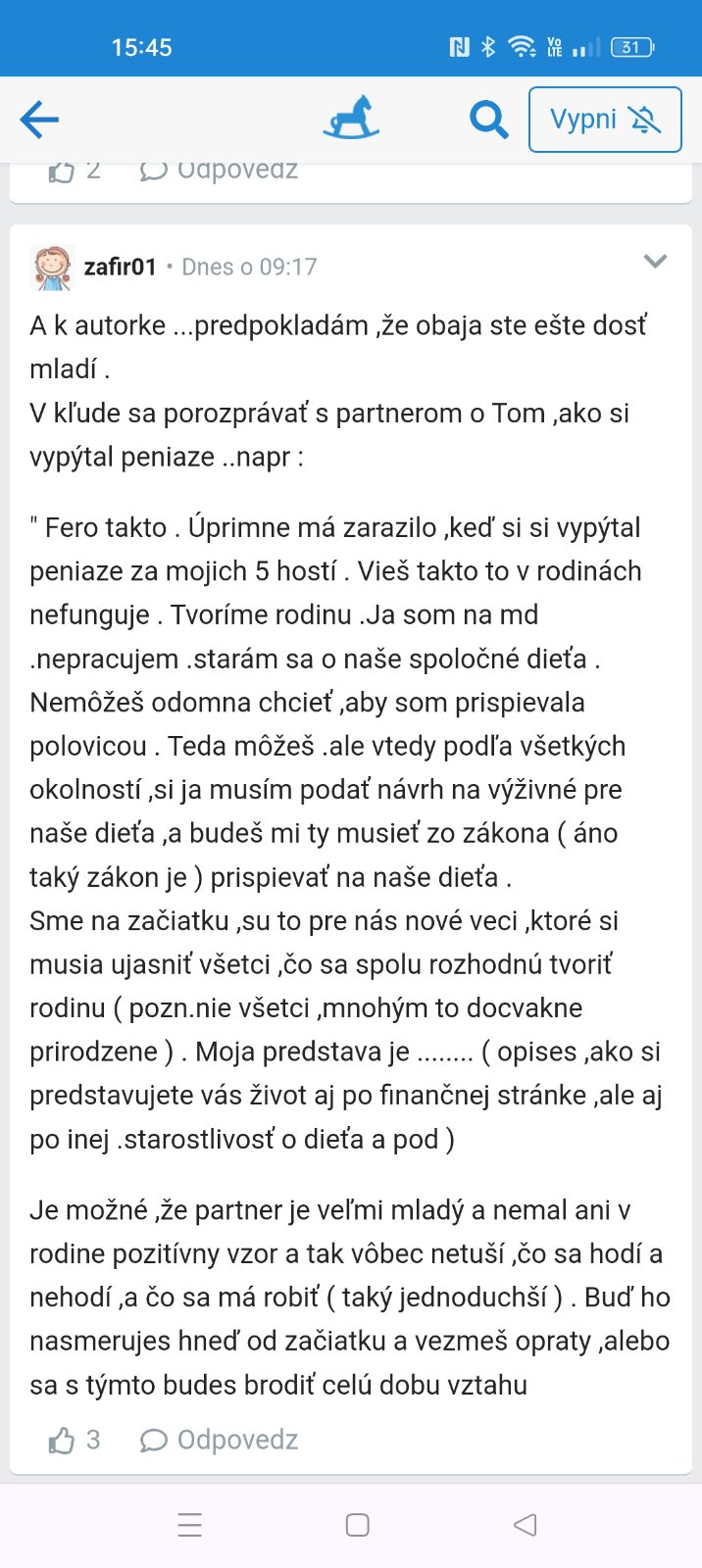This screenshot has height=1568, width=702.
Task: Reply via Odpovedz under zafir01's post
Action: pyautogui.click(x=219, y=1440)
